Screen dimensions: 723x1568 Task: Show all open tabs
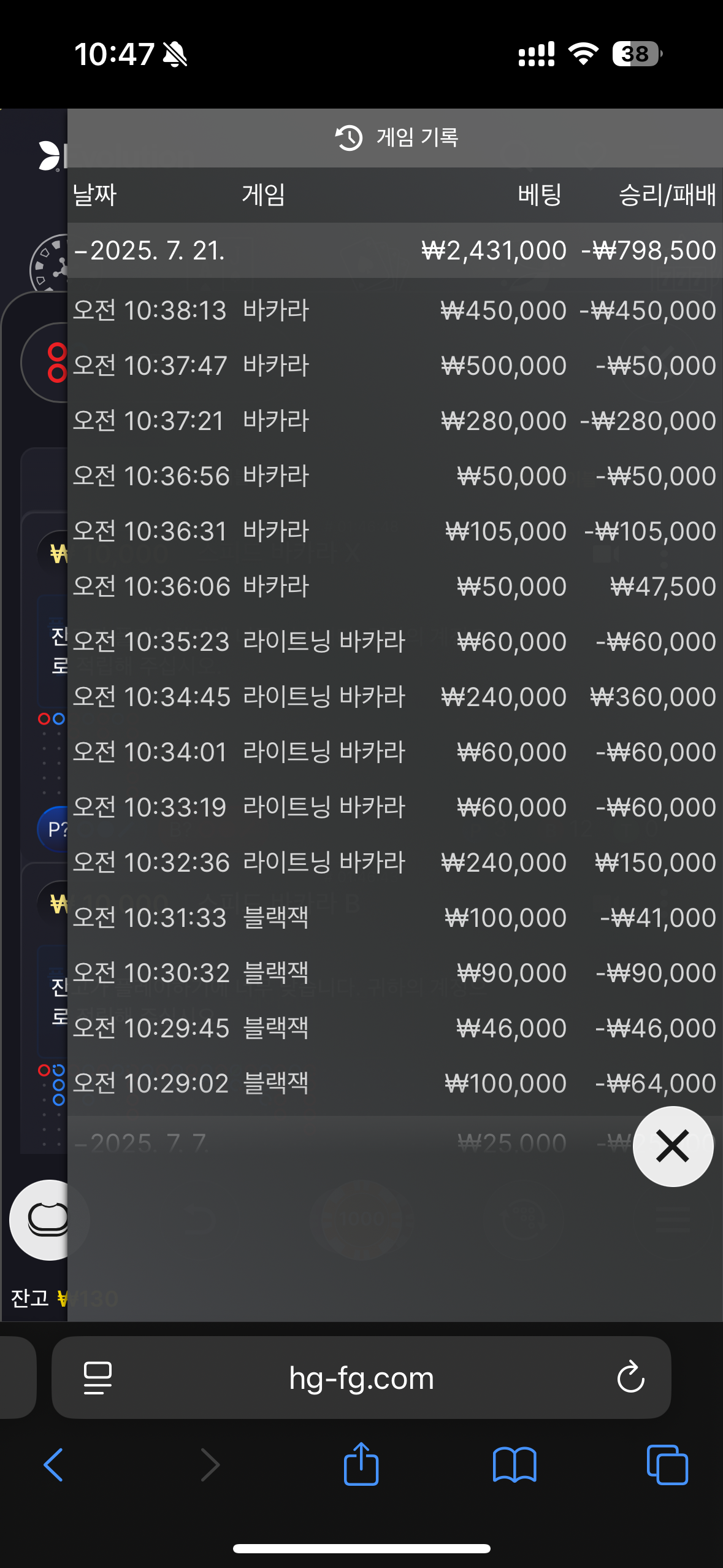tap(667, 1466)
